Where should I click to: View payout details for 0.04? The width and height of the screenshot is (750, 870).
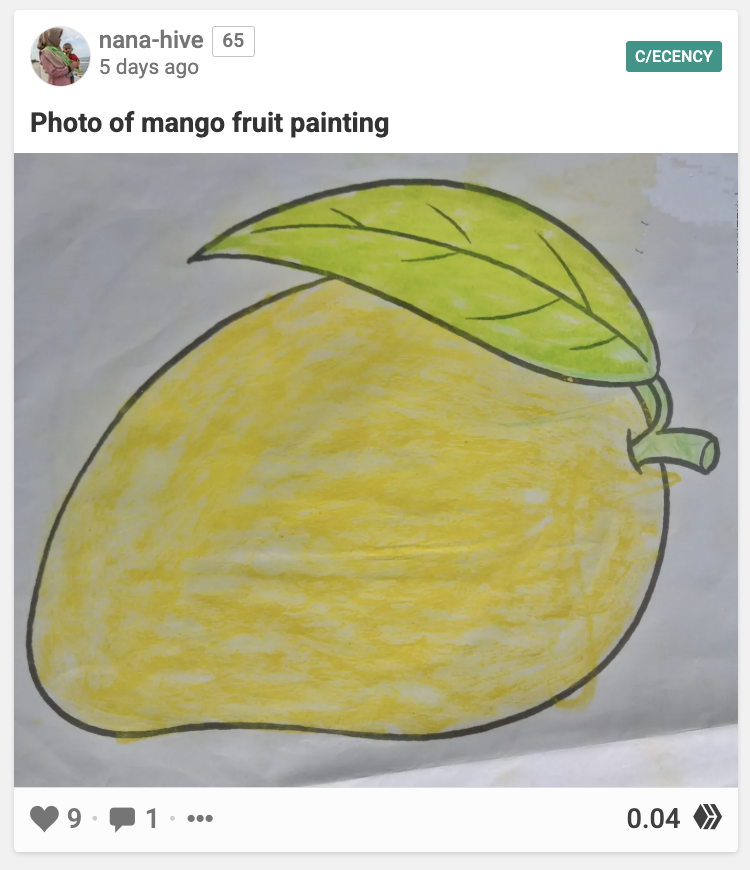coord(653,819)
